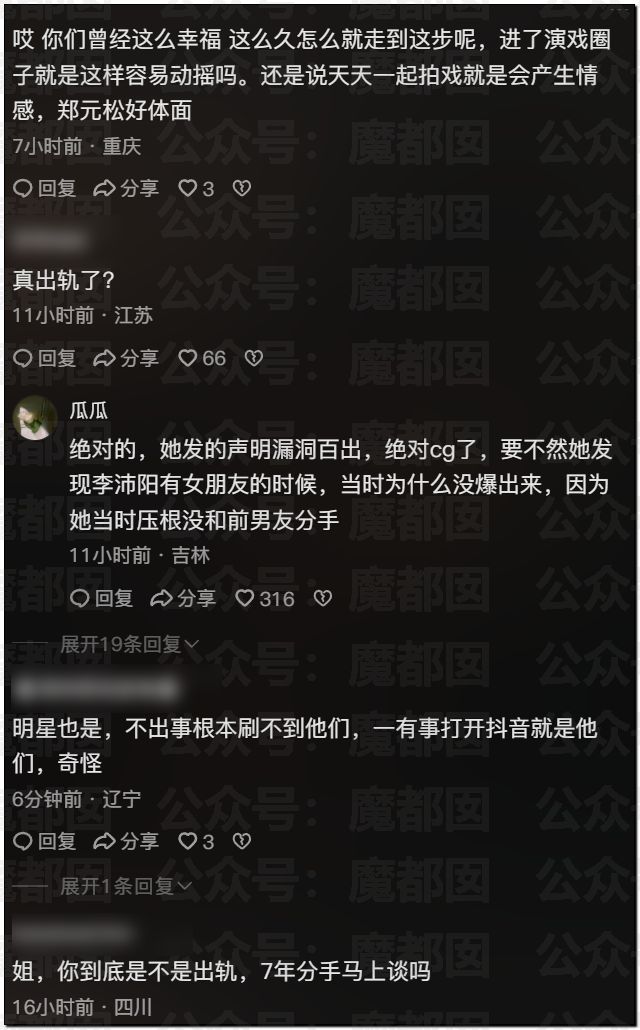Dislike the 真出轨了? comment
The height and width of the screenshot is (1030, 640).
pyautogui.click(x=254, y=358)
